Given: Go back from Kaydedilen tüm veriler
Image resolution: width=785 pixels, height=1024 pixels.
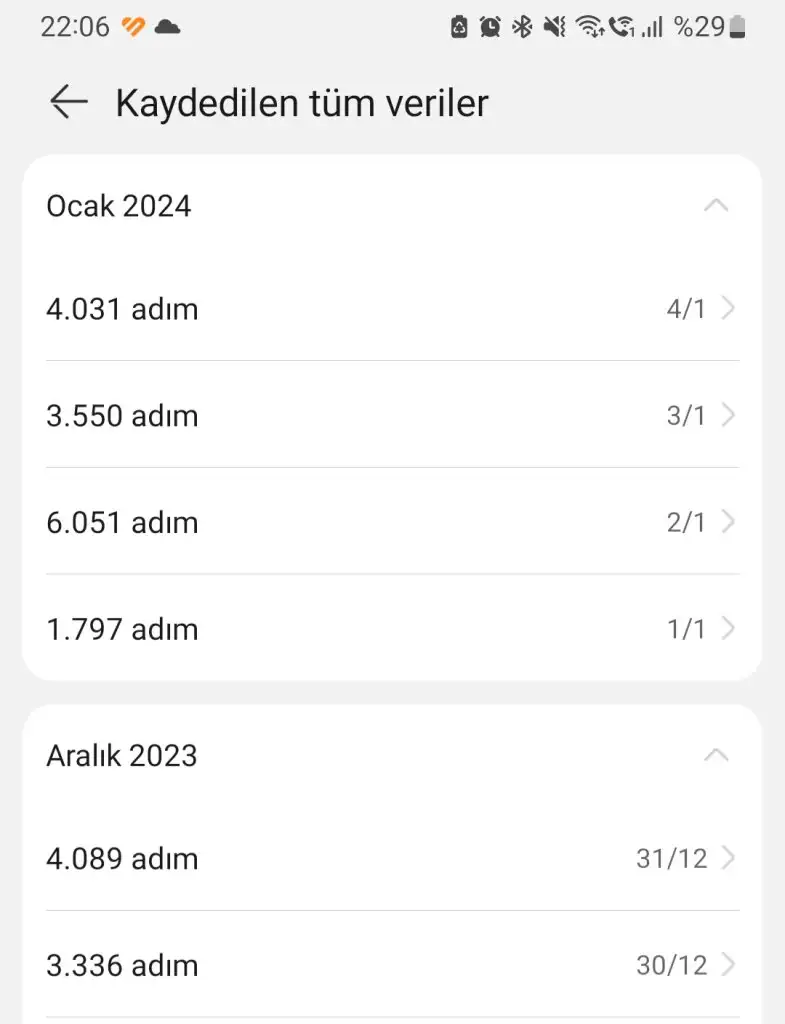Looking at the screenshot, I should coord(68,102).
